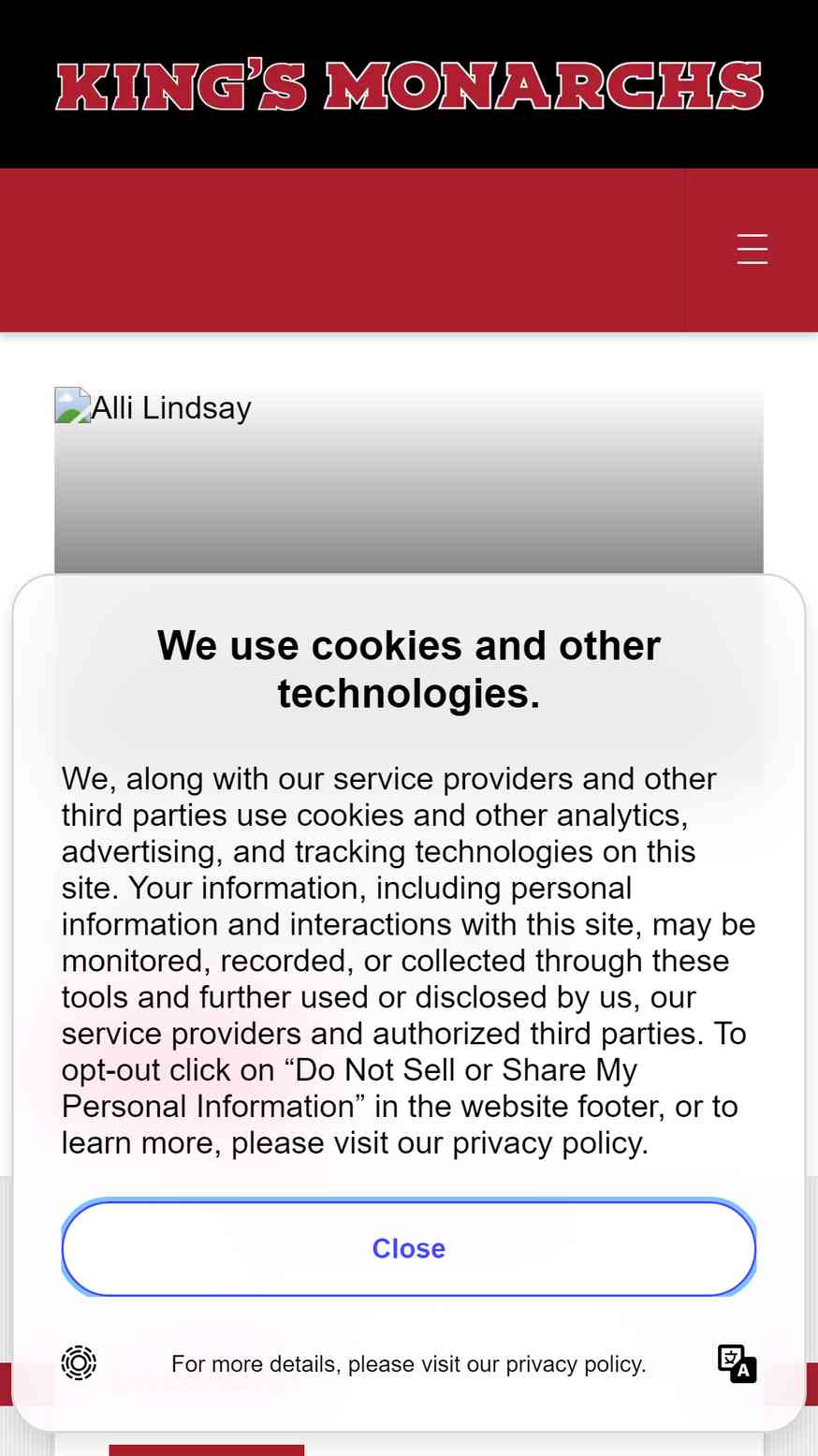Dismiss the cookie notice with Close

(409, 1248)
